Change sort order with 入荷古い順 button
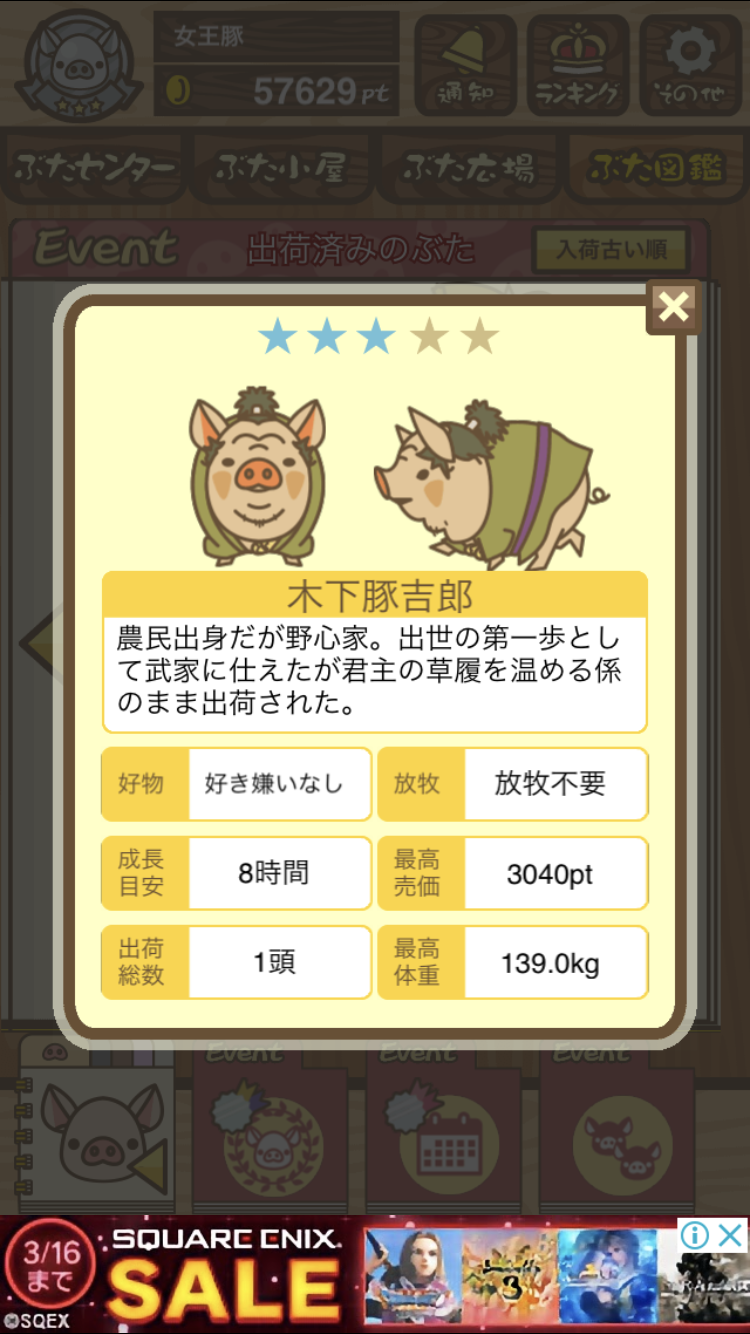This screenshot has width=750, height=1334. 612,249
